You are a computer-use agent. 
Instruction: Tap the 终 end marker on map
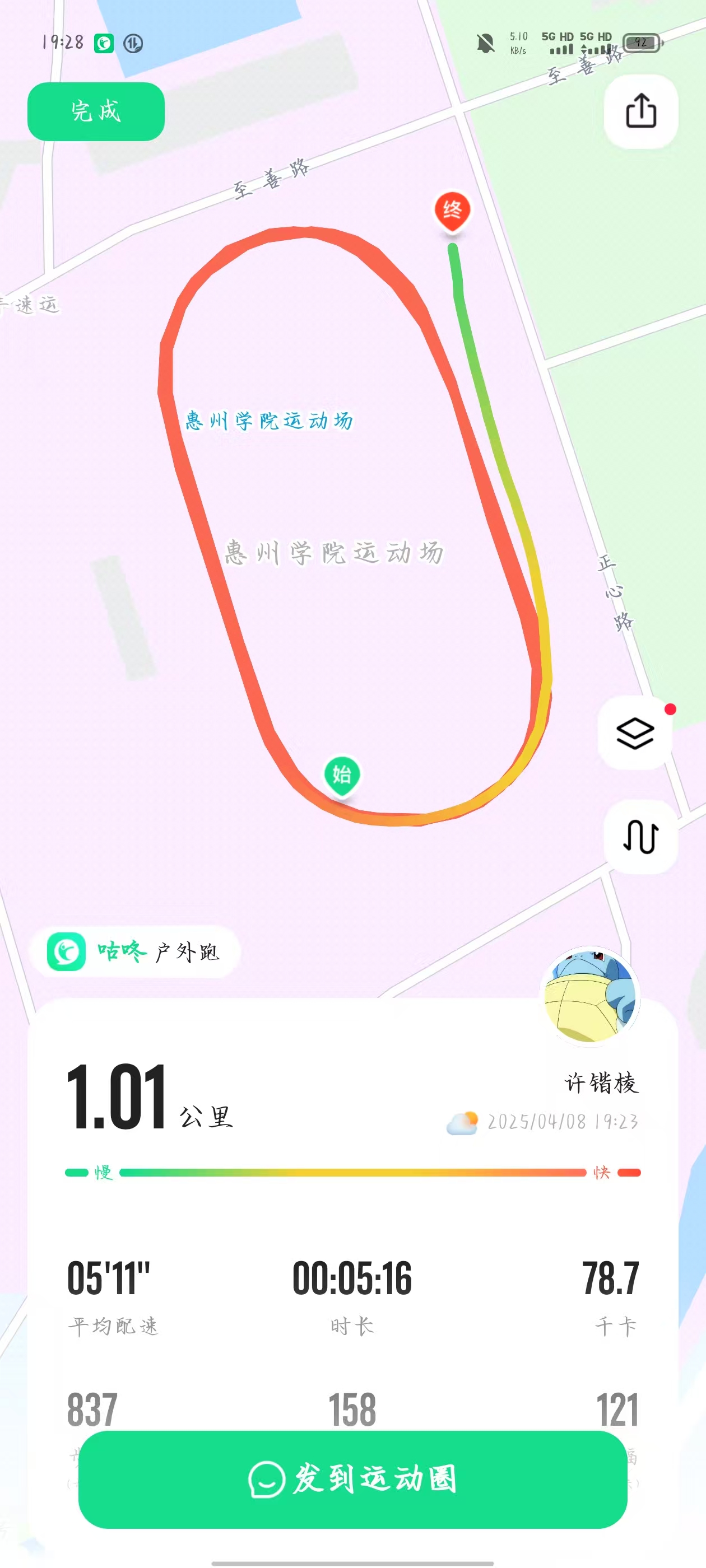pyautogui.click(x=452, y=211)
